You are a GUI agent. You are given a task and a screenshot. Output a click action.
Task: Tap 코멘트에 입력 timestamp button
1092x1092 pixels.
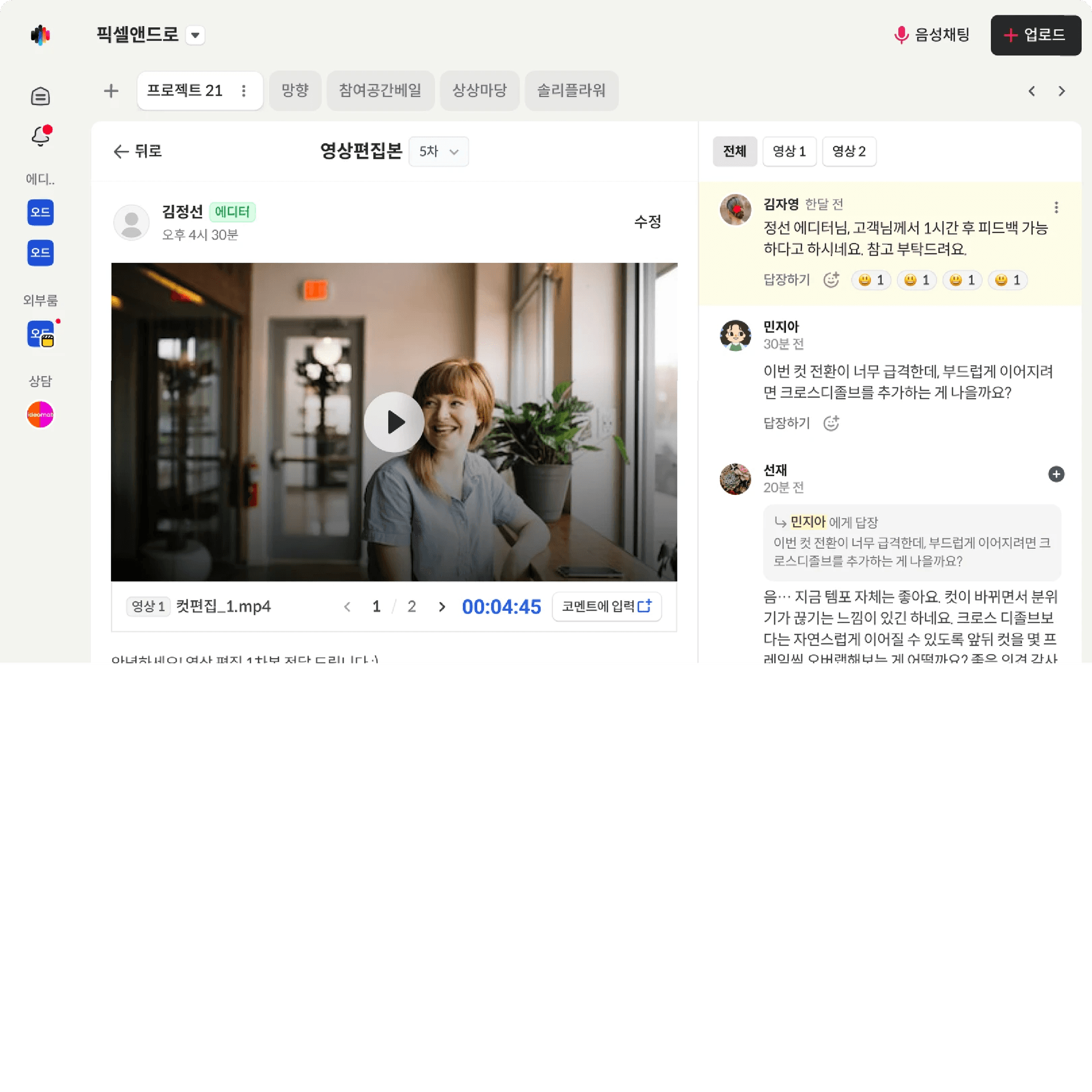pos(606,606)
